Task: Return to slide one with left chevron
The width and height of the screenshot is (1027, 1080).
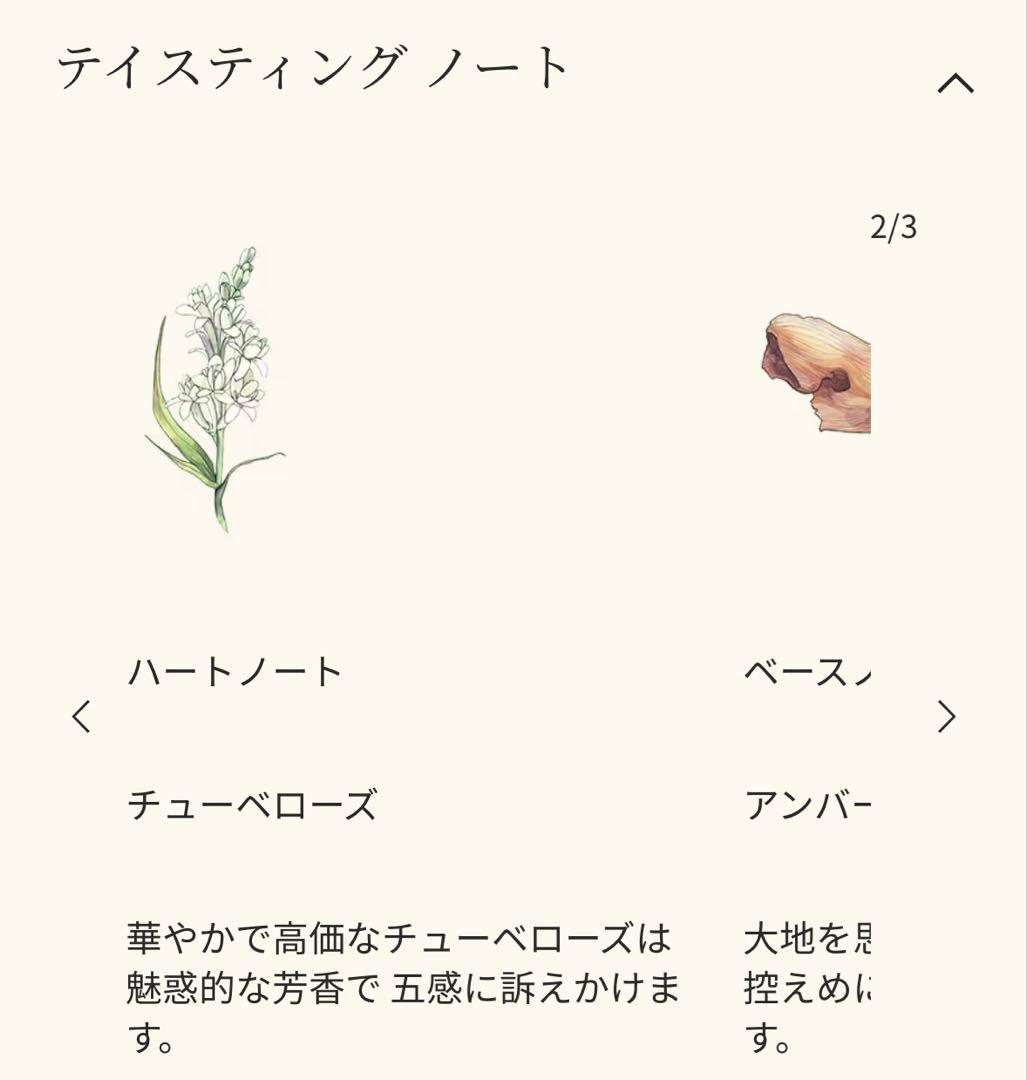Action: coord(79,716)
